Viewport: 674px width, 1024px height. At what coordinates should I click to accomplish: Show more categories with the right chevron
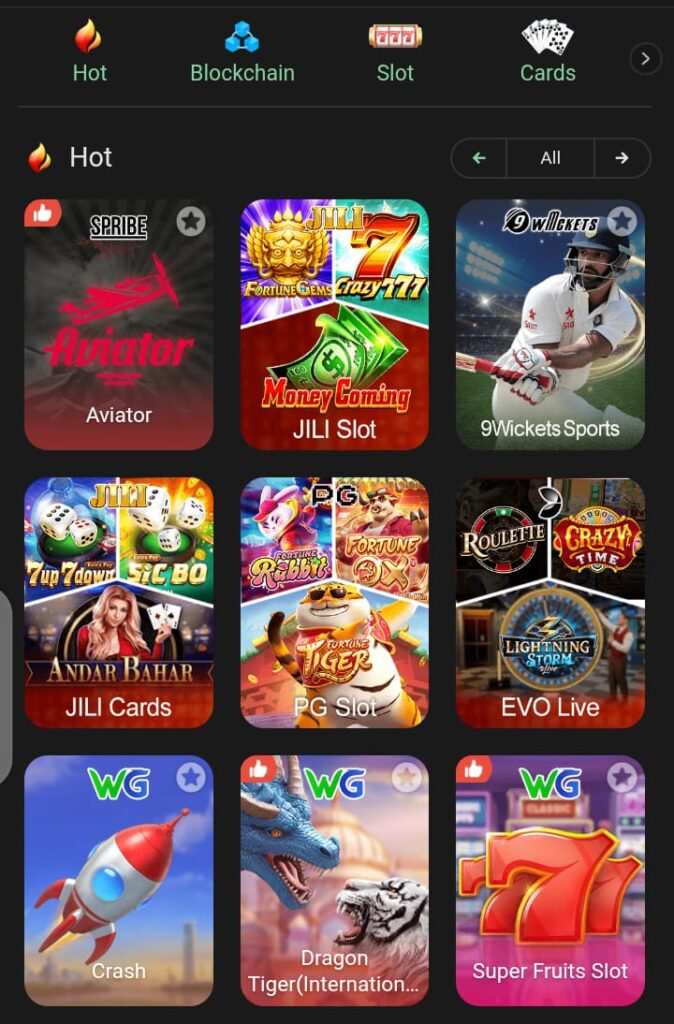(645, 59)
